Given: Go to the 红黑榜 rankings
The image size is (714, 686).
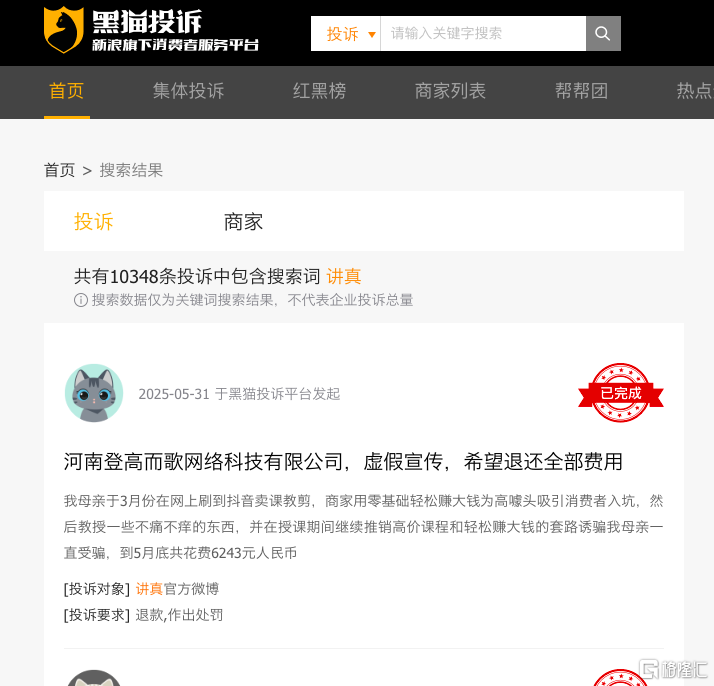Looking at the screenshot, I should coord(319,91).
